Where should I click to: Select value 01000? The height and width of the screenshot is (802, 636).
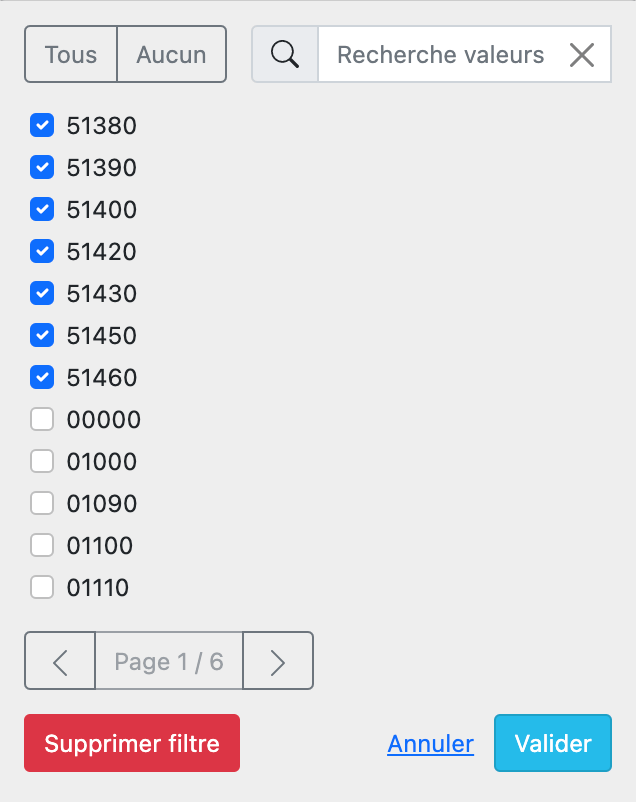click(x=42, y=462)
